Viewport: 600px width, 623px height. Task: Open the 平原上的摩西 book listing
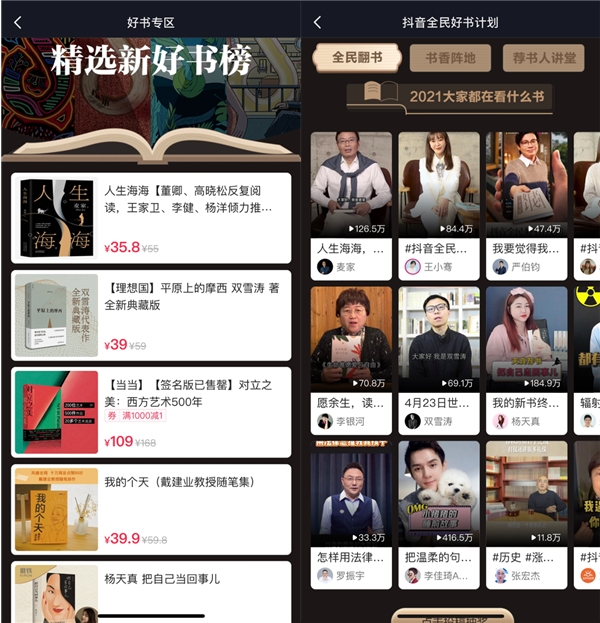(x=151, y=316)
